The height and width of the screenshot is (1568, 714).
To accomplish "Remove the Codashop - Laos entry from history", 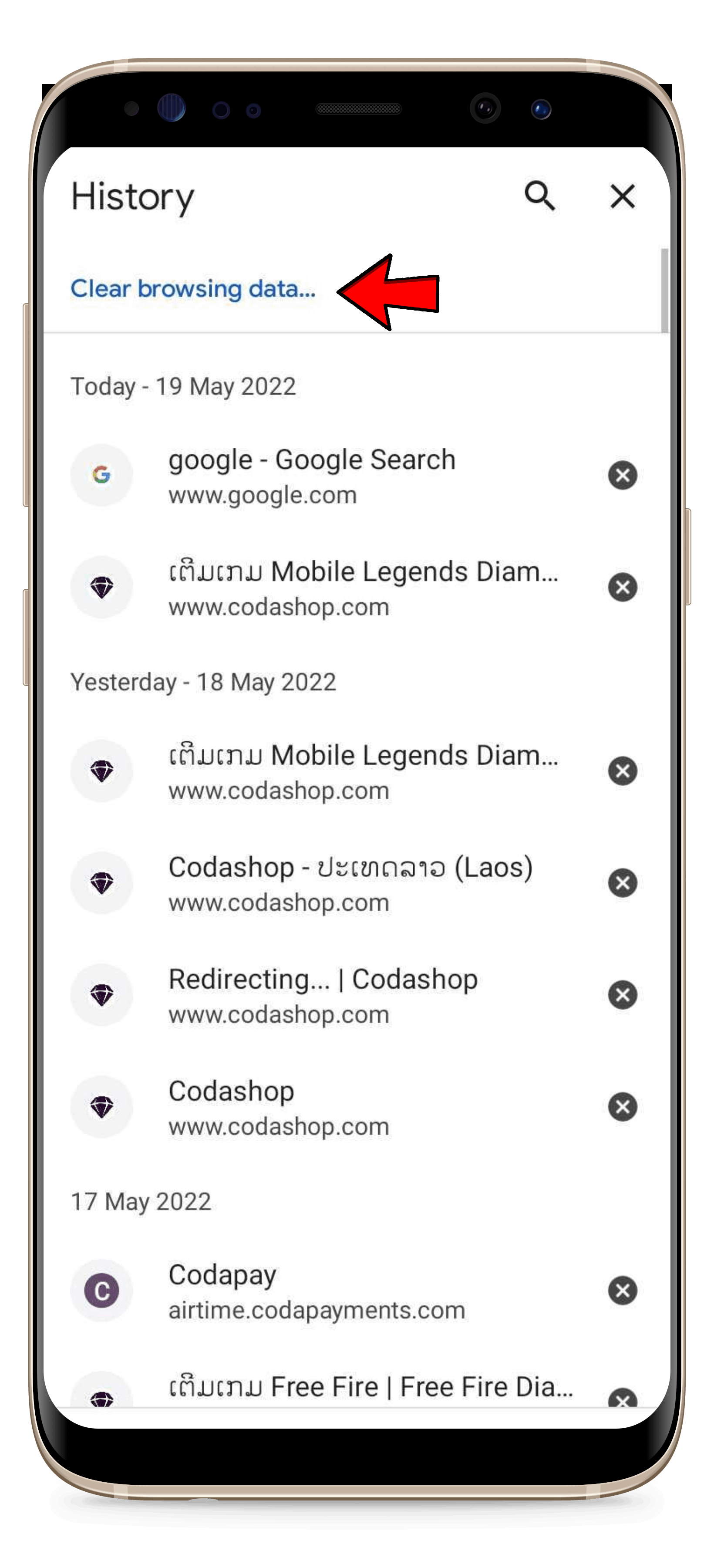I will pyautogui.click(x=622, y=883).
